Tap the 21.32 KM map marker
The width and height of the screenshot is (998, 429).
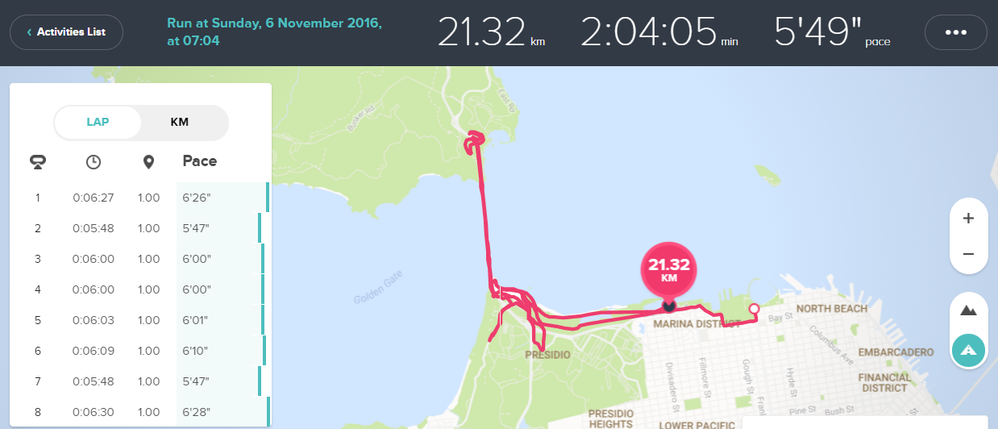pos(668,270)
